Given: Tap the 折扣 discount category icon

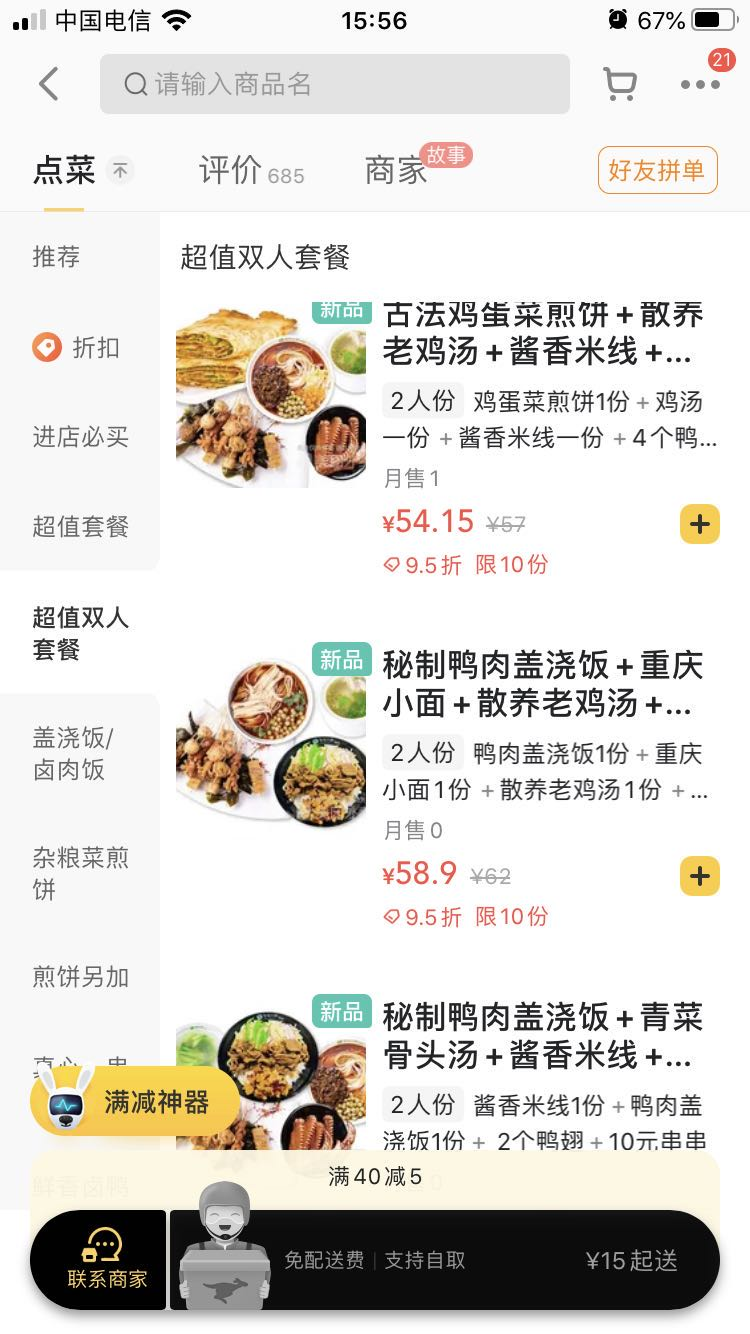Looking at the screenshot, I should pos(46,348).
